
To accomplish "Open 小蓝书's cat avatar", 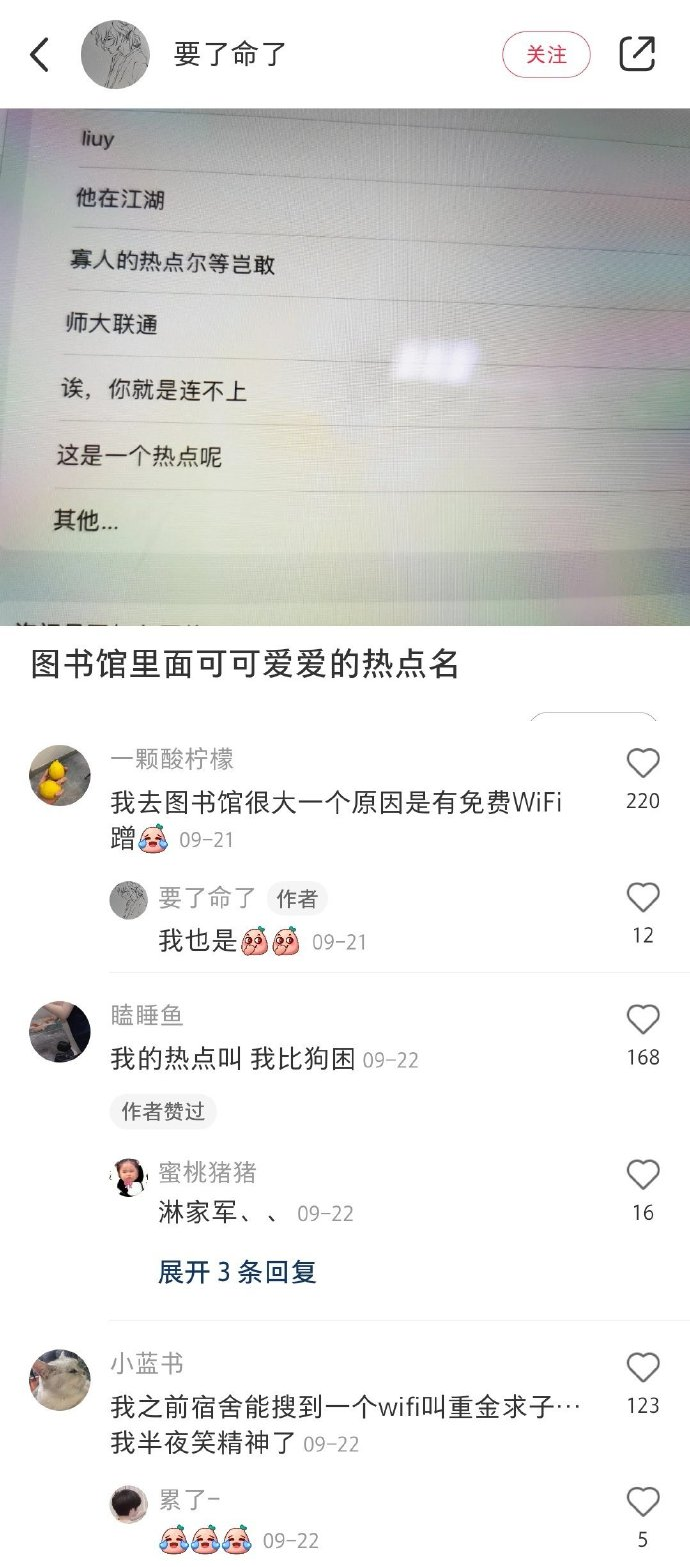I will [x=60, y=1379].
